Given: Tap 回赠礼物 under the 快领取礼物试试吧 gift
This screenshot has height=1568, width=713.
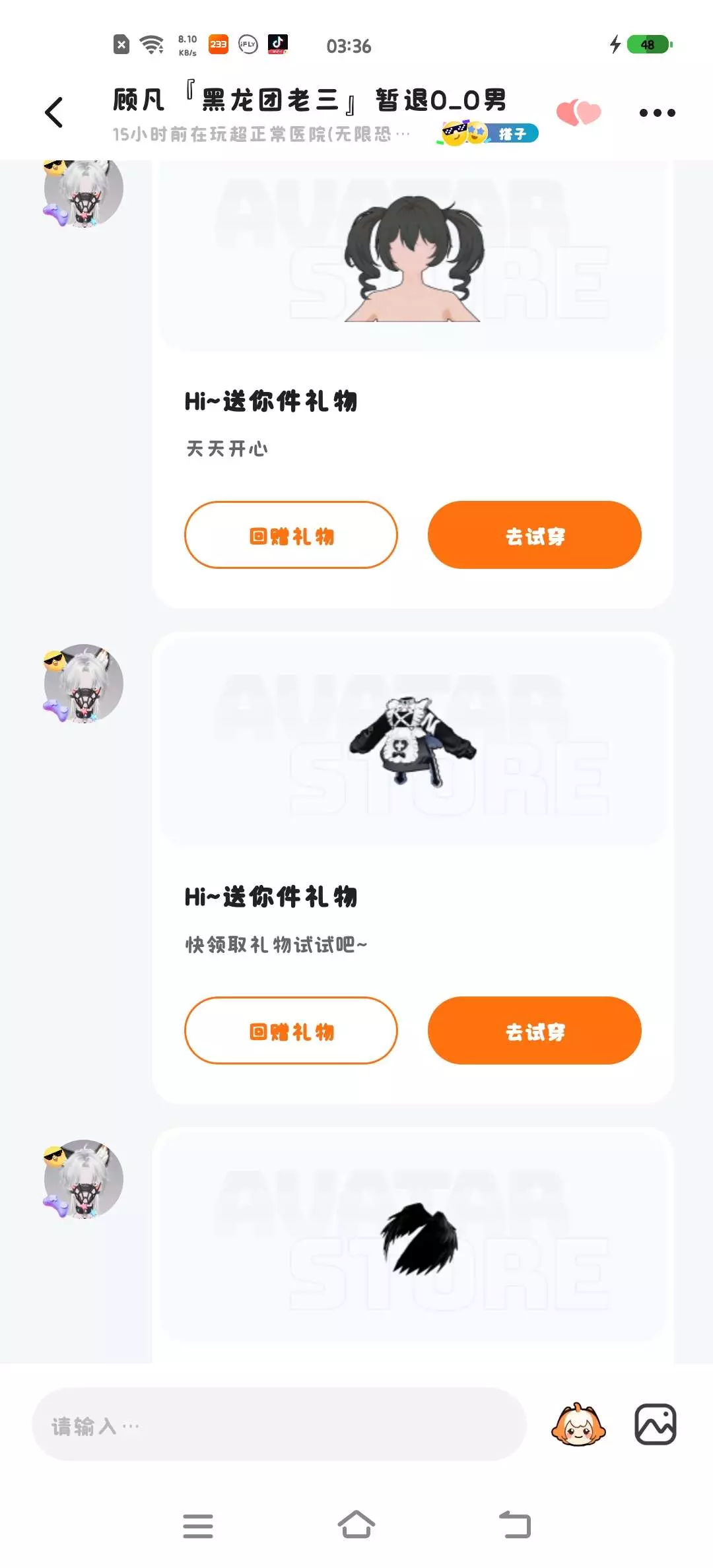Looking at the screenshot, I should 291,1031.
